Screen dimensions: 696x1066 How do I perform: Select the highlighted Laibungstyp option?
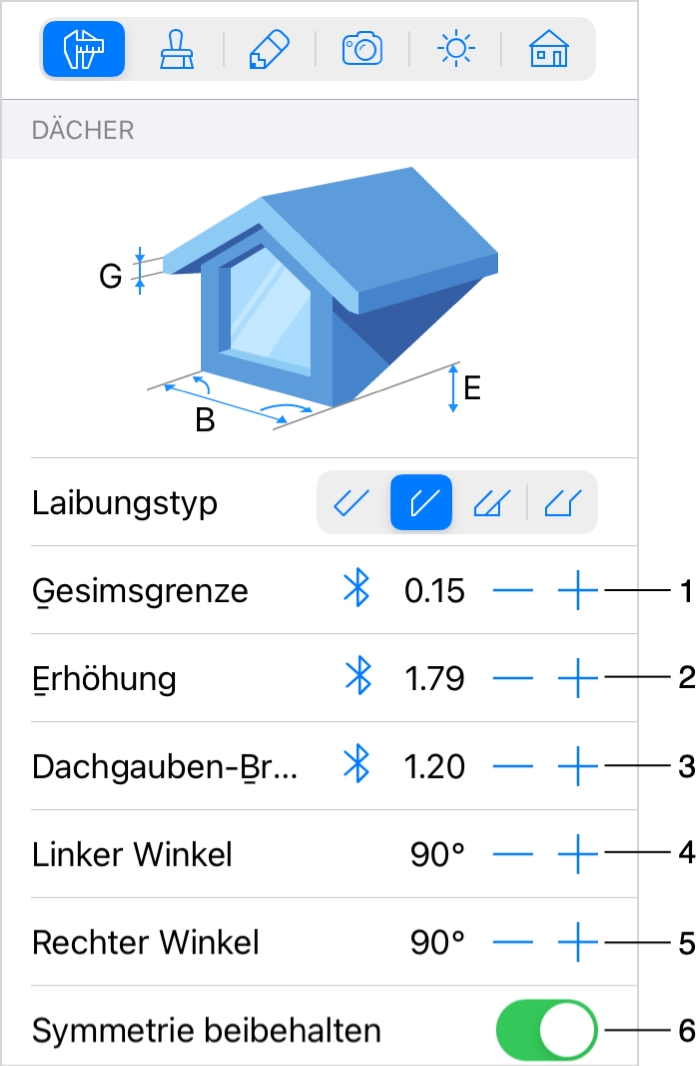pyautogui.click(x=421, y=502)
